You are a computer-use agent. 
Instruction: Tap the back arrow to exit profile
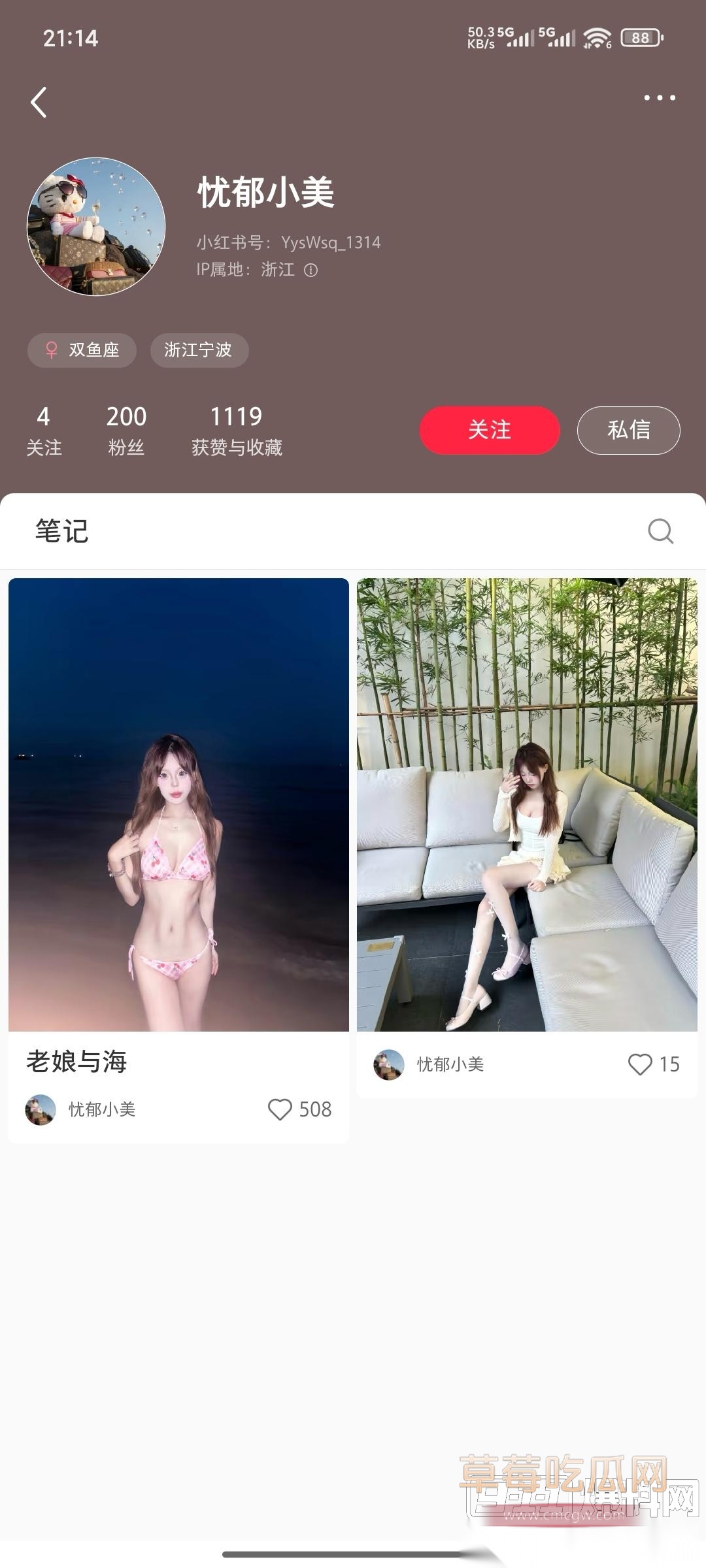pyautogui.click(x=39, y=100)
